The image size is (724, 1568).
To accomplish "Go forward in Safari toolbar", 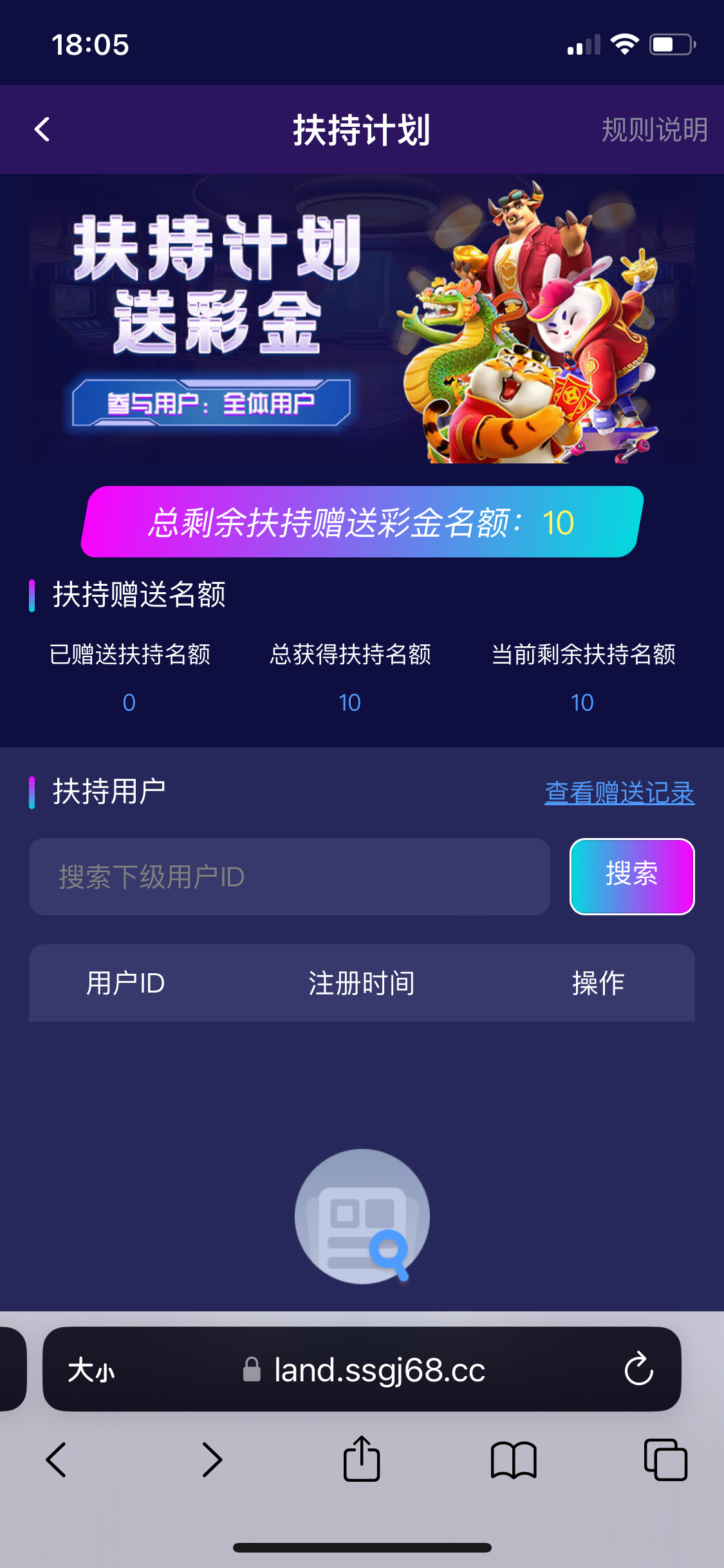I will 212,1459.
